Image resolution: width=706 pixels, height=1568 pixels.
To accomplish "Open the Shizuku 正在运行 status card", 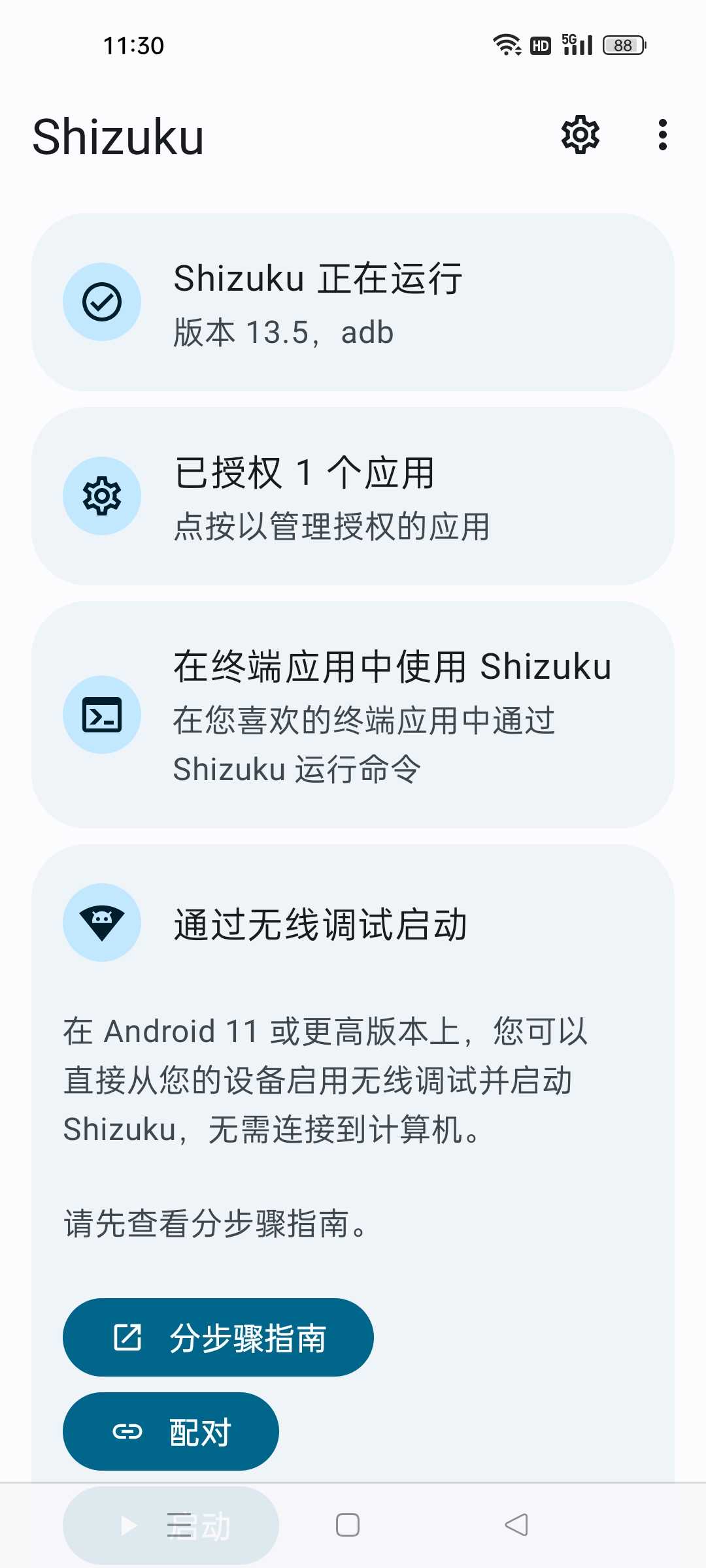I will (353, 302).
